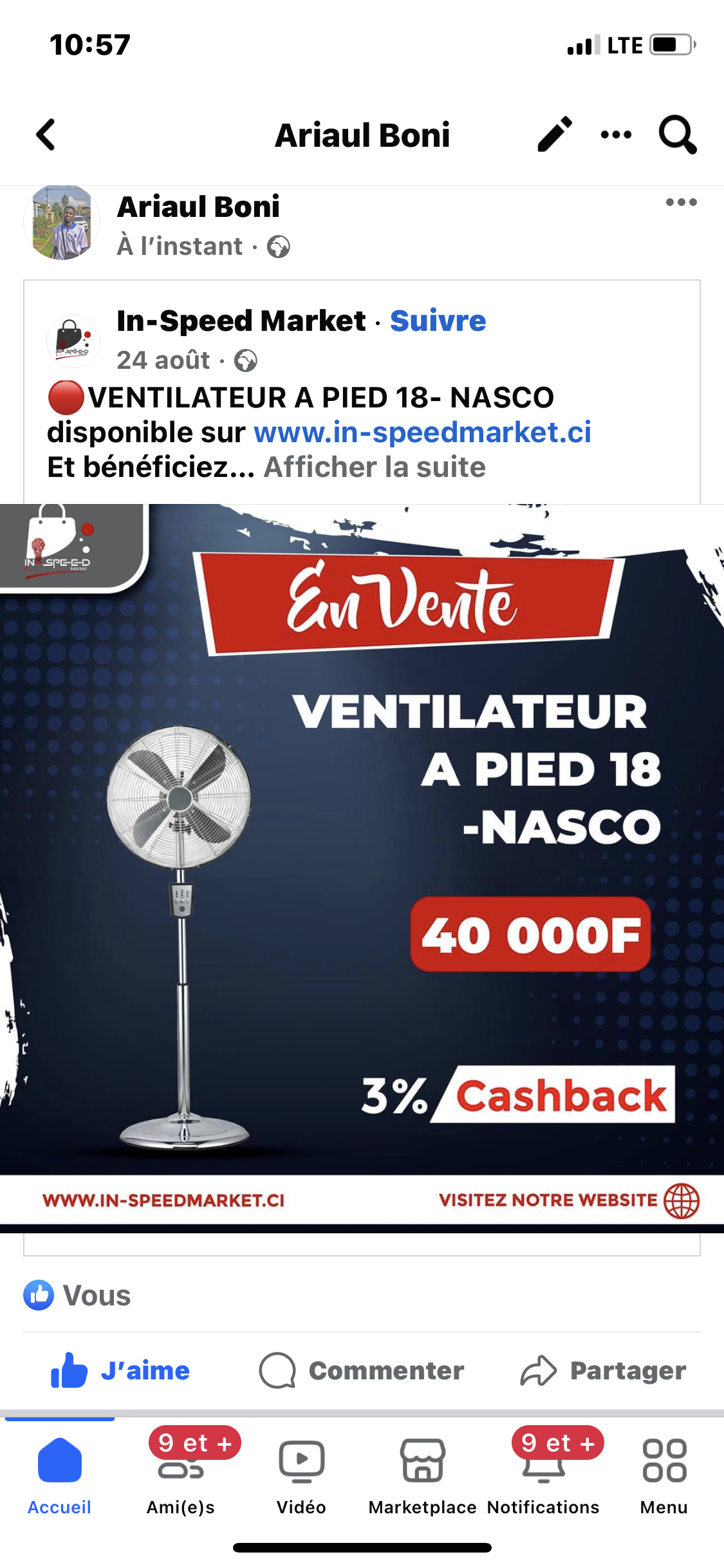The image size is (724, 1568).
Task: Unlike the post with J'aime
Action: (121, 1370)
